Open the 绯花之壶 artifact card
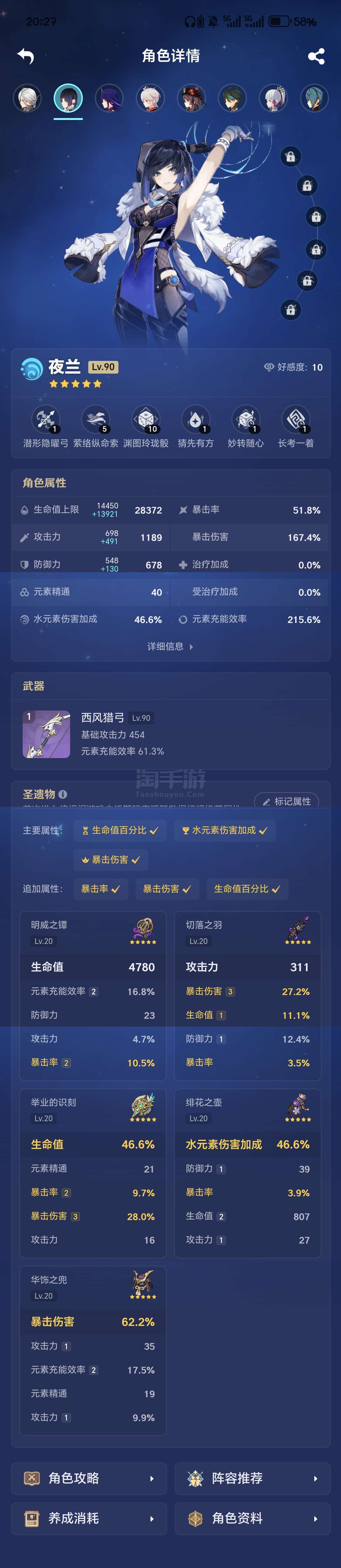The height and width of the screenshot is (1568, 341). coord(247,1172)
